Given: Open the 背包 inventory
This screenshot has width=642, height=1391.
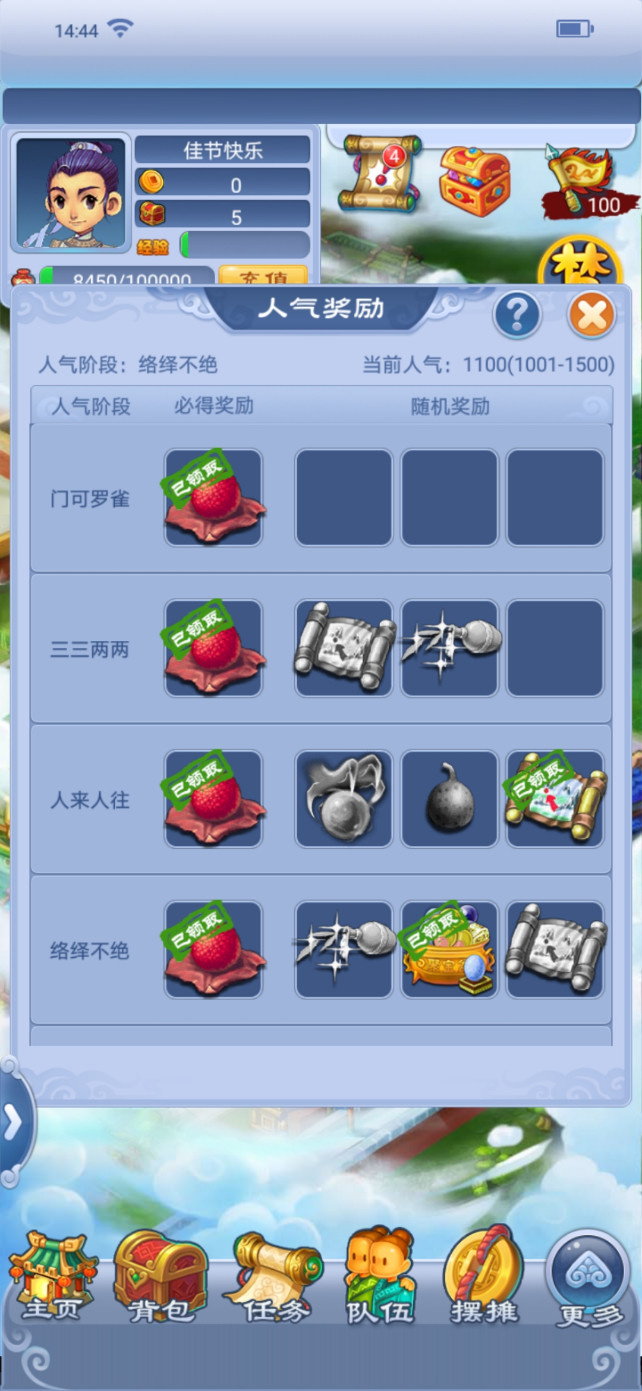Looking at the screenshot, I should pyautogui.click(x=160, y=1277).
